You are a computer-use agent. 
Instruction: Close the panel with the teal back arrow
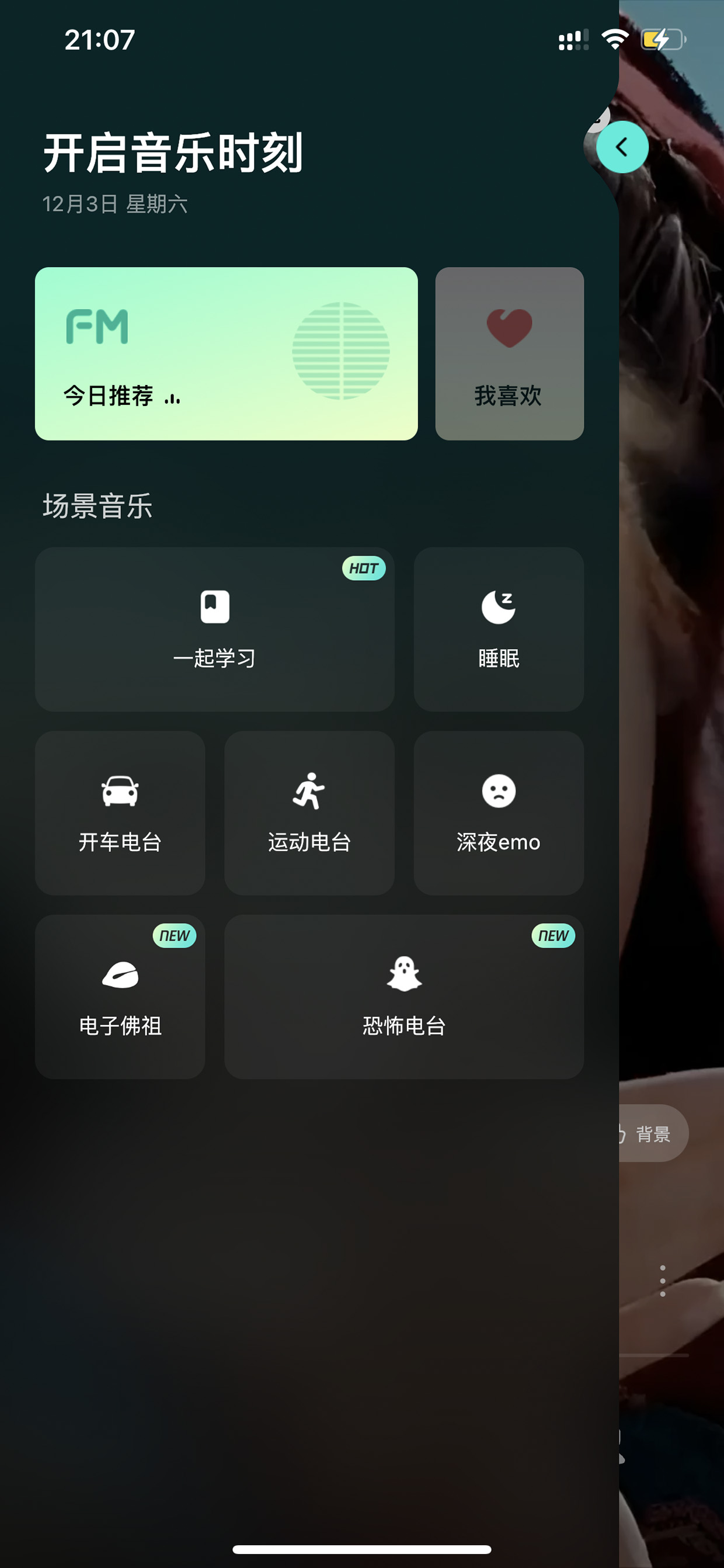(622, 147)
